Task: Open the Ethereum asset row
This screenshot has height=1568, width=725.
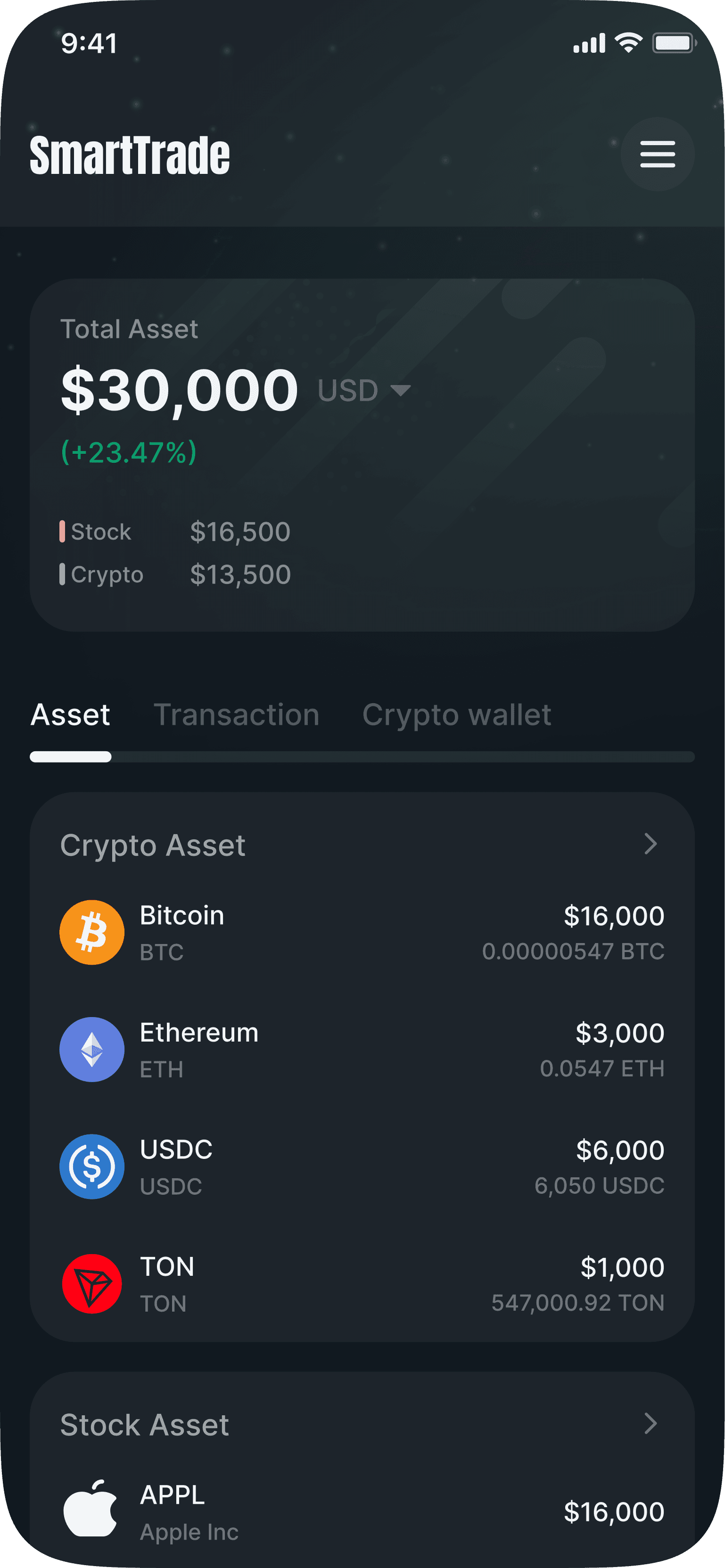Action: click(362, 1050)
